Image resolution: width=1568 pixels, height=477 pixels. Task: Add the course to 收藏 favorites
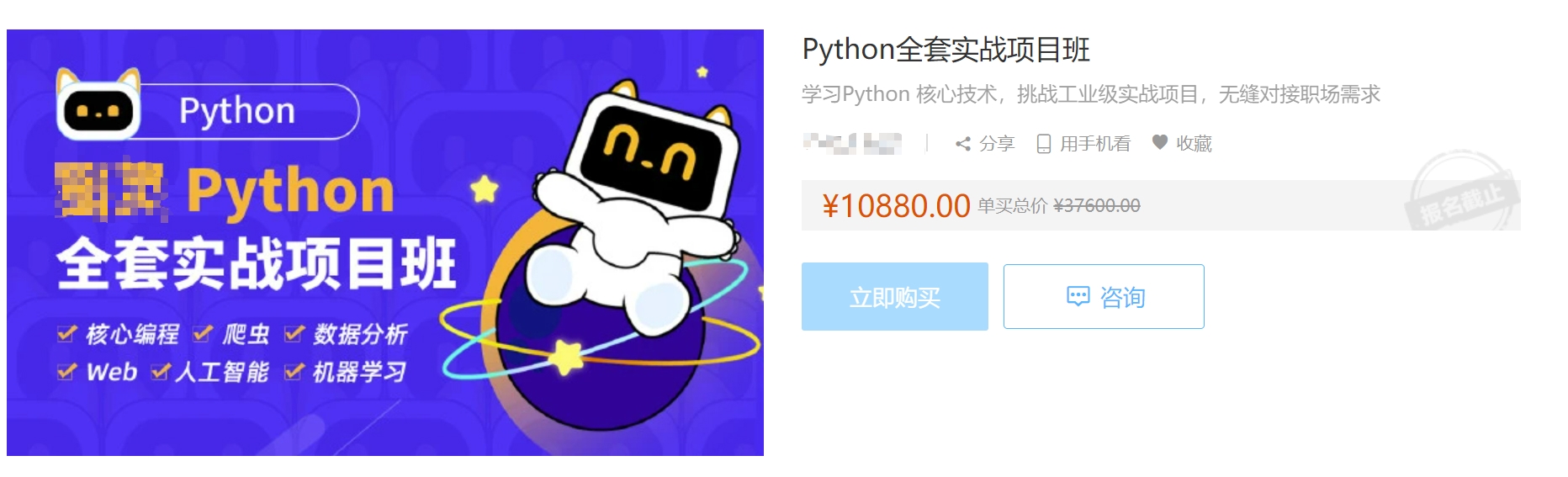click(x=1182, y=144)
